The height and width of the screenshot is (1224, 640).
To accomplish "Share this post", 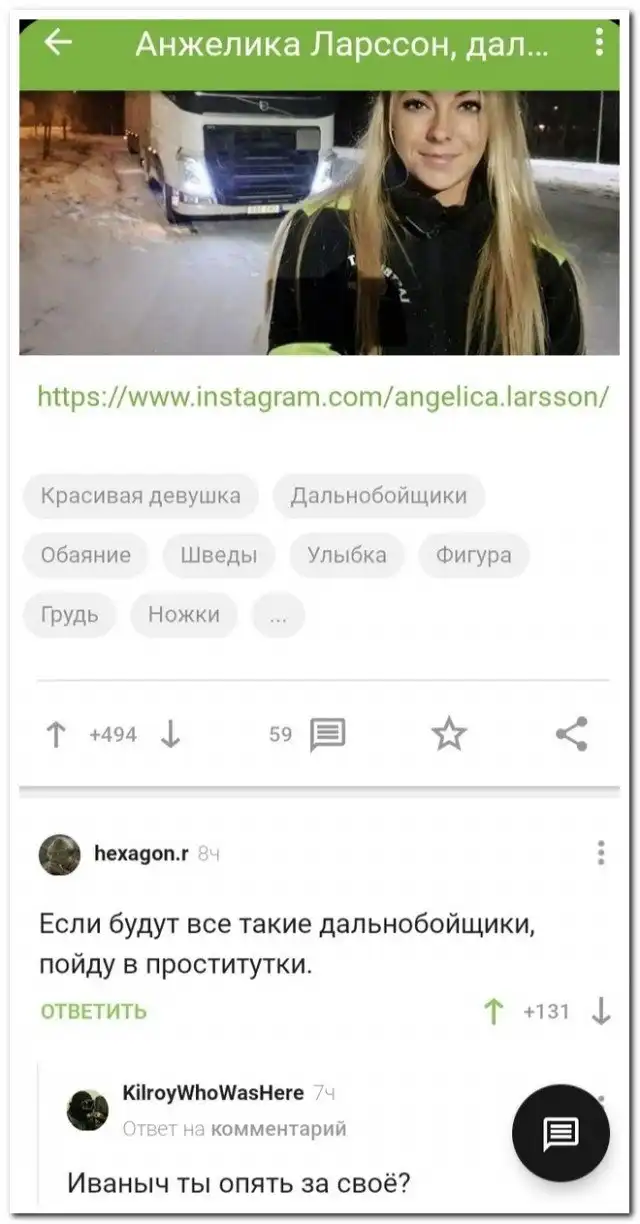I will pyautogui.click(x=571, y=735).
